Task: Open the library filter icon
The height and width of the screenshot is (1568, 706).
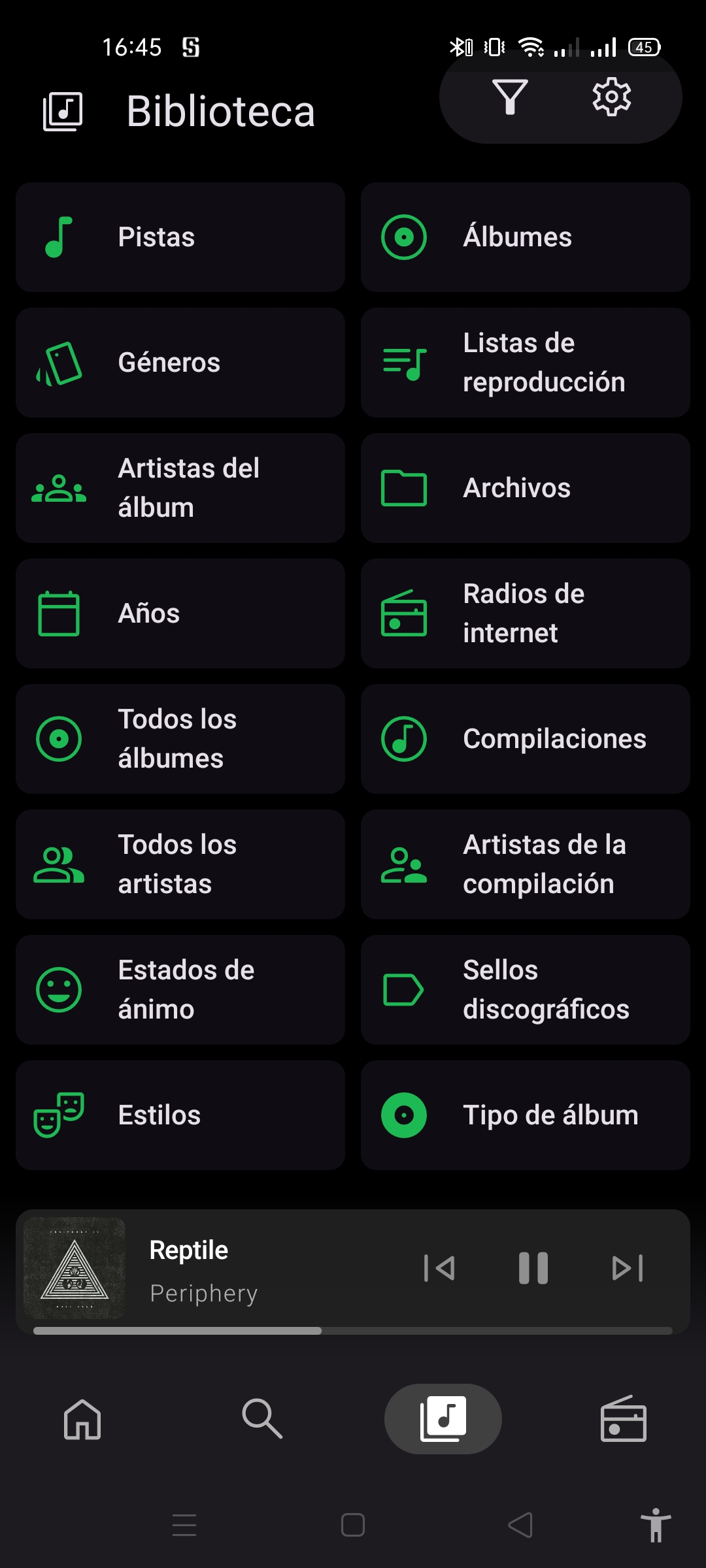Action: (x=510, y=97)
